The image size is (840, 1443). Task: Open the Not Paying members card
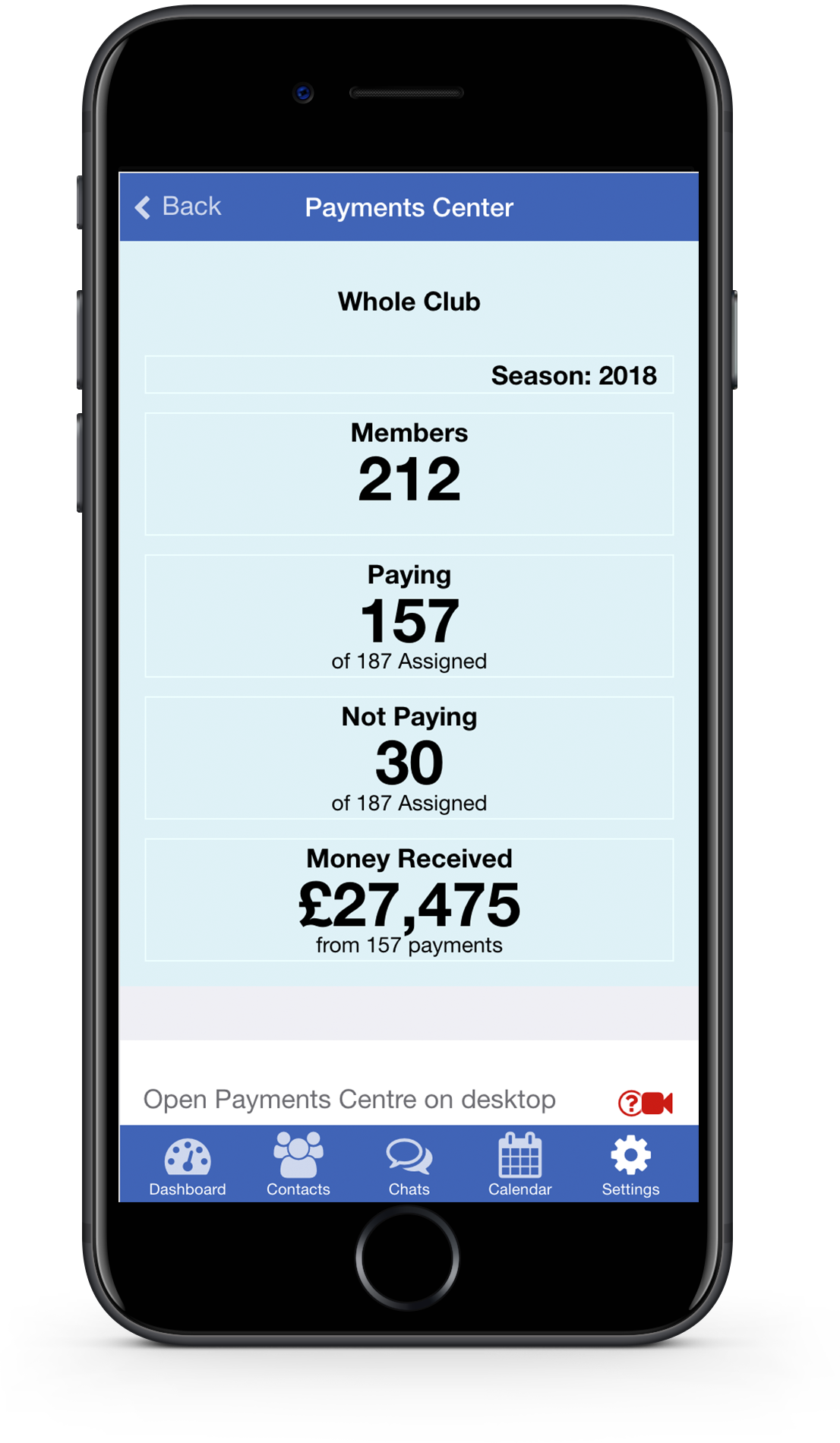409,758
